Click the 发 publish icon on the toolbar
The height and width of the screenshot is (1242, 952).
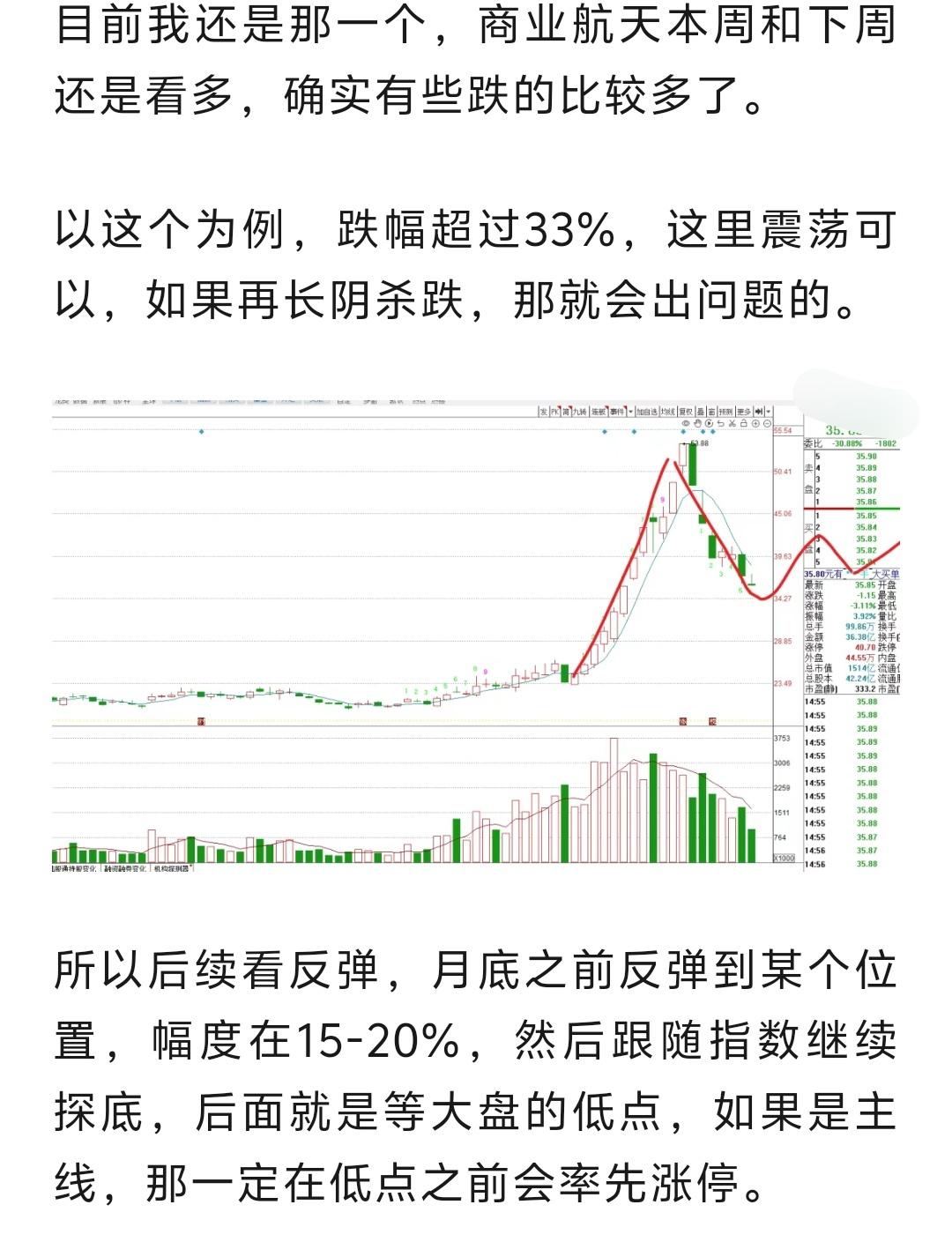(544, 411)
